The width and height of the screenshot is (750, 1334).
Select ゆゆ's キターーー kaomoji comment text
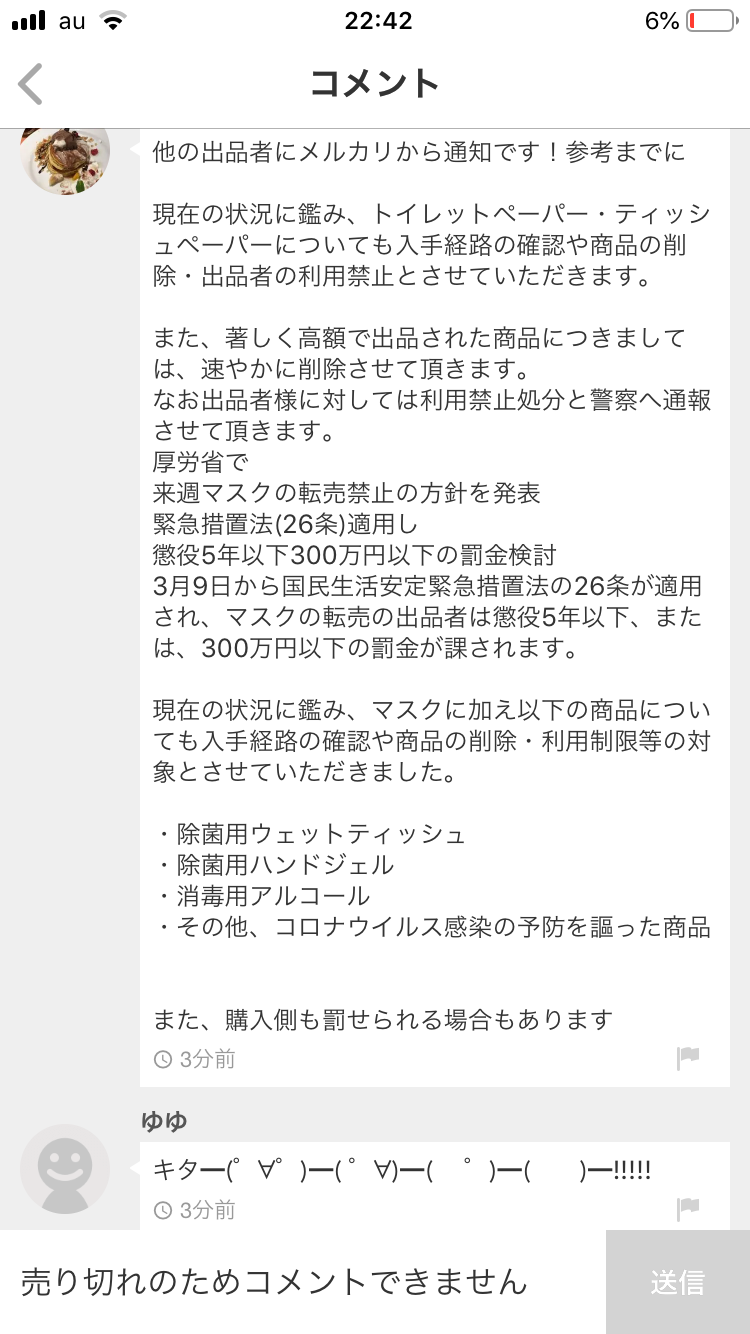[x=400, y=1167]
